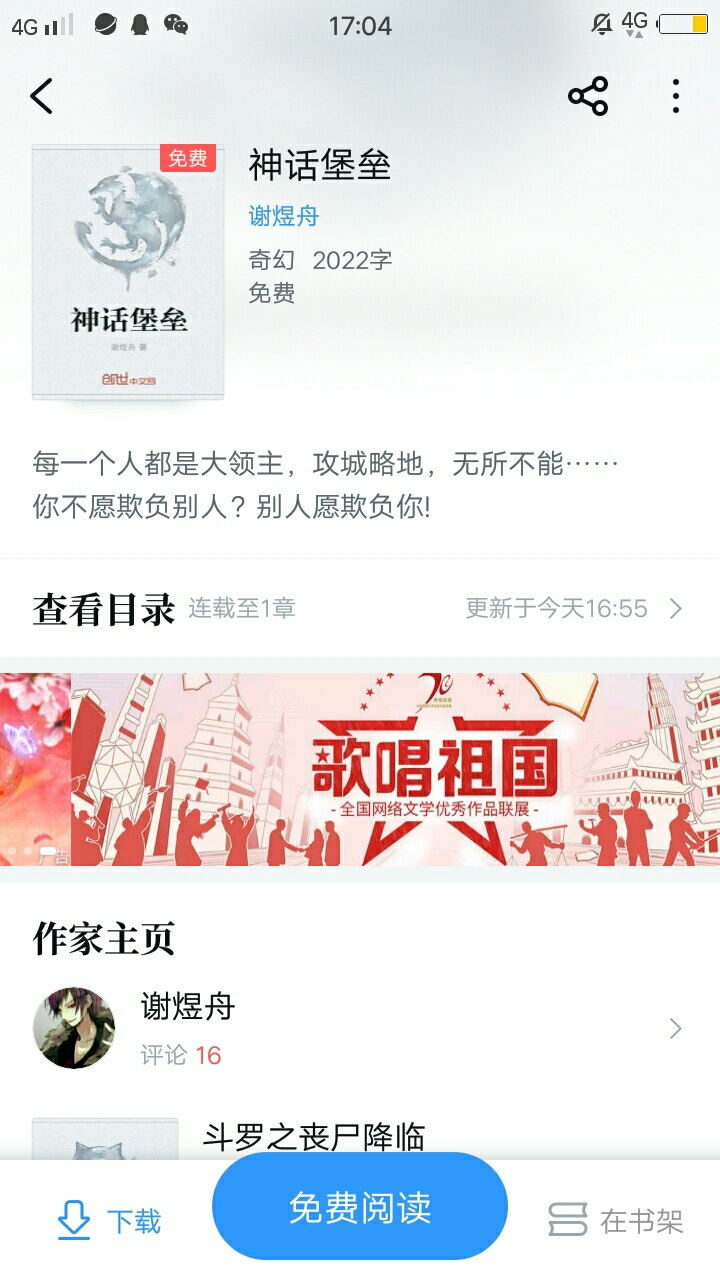The height and width of the screenshot is (1280, 720).
Task: Go back using the top-left arrow
Action: click(x=42, y=97)
